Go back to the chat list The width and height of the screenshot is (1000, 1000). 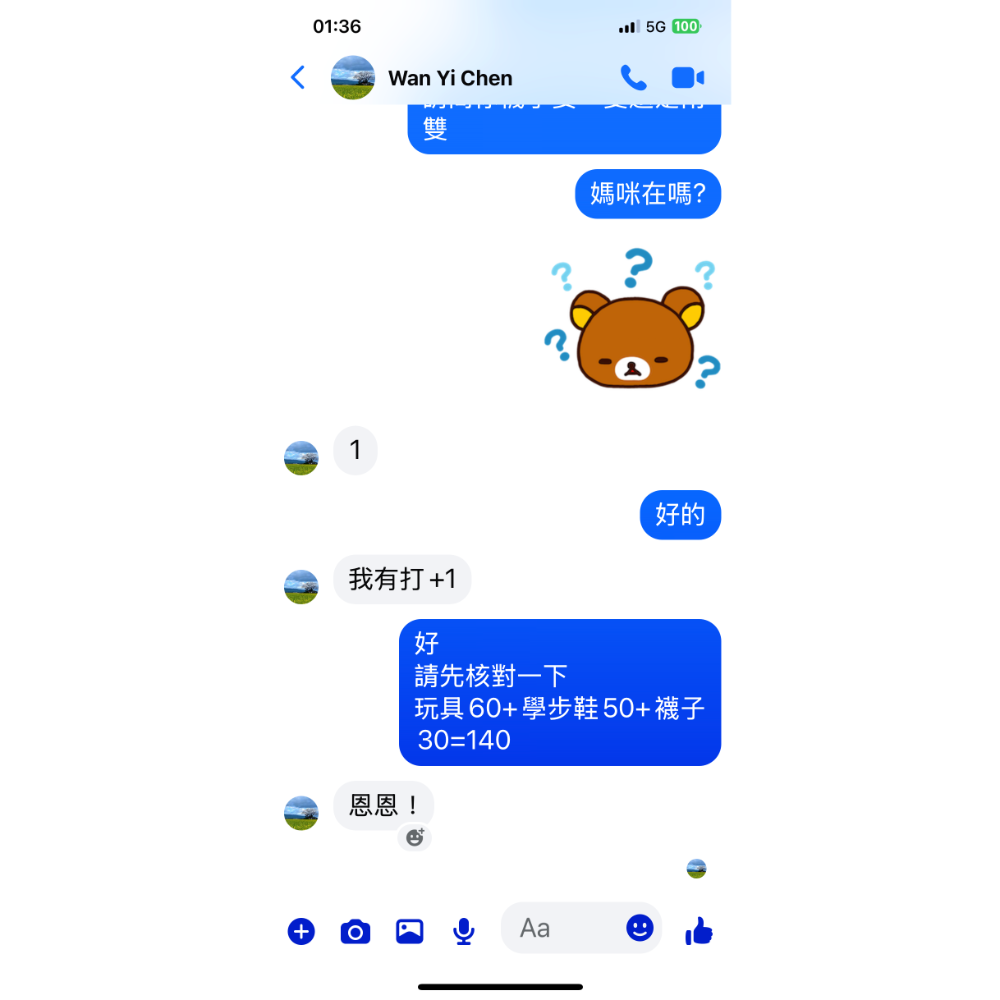(x=297, y=78)
